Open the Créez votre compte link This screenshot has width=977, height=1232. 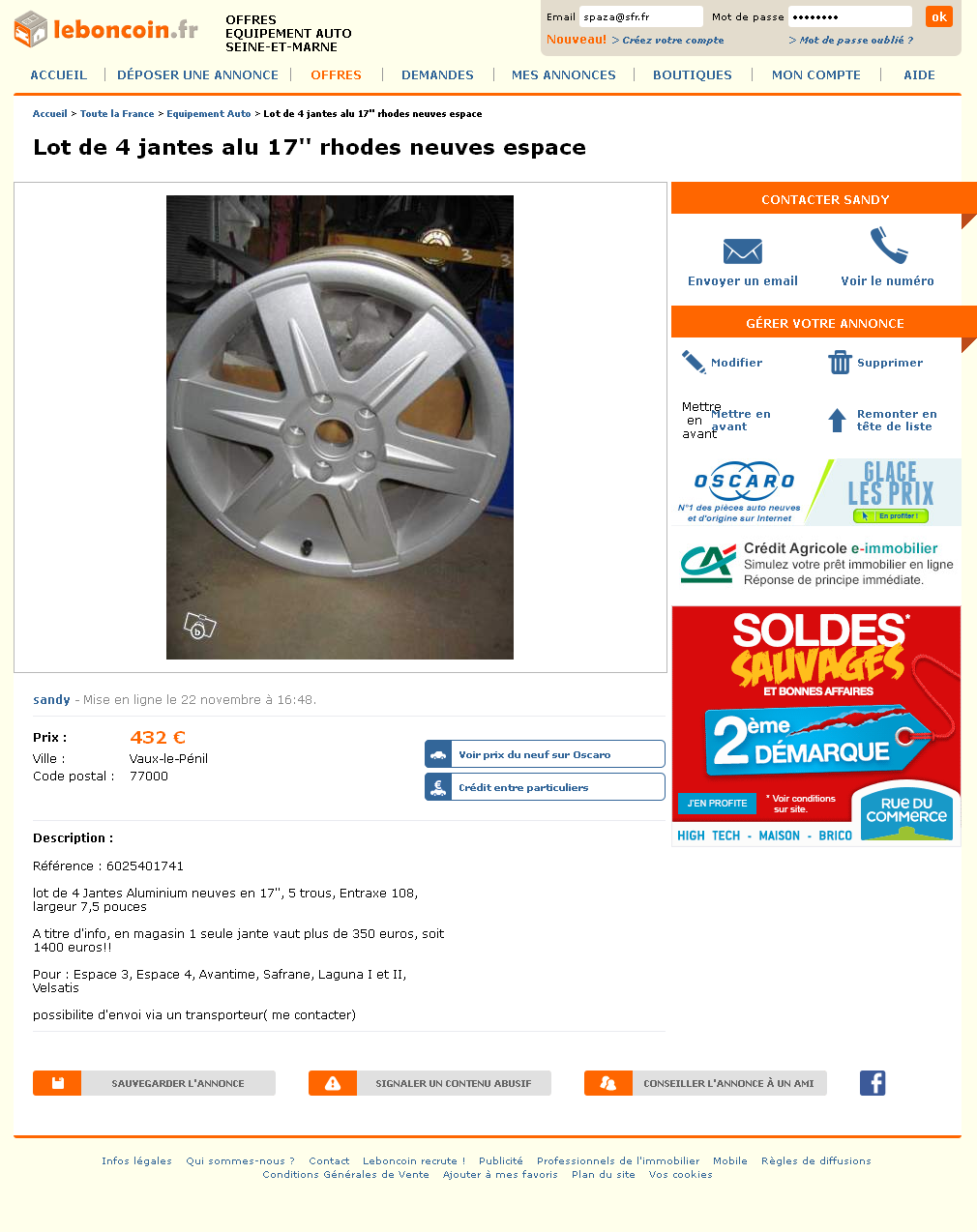[672, 41]
